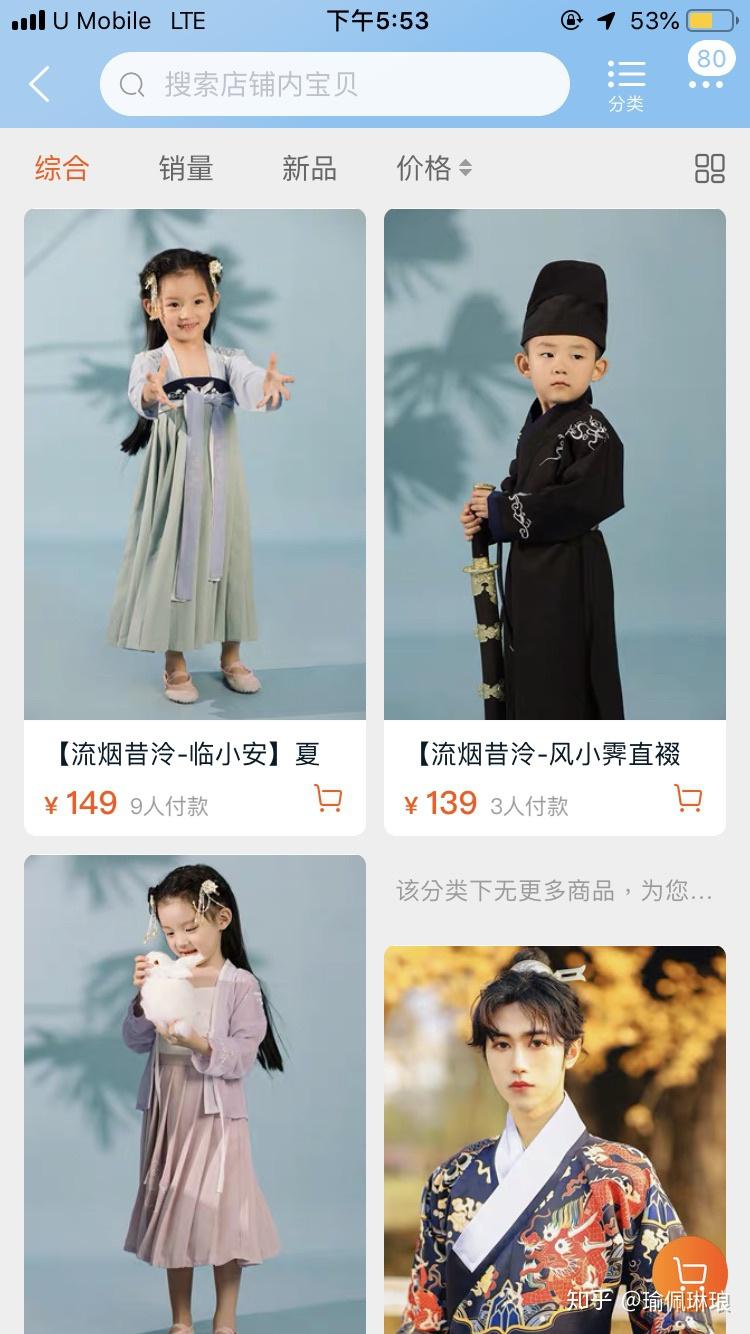The image size is (750, 1334).
Task: Open the 流烟昔泠-风小霁直裰 product card
Action: [555, 465]
